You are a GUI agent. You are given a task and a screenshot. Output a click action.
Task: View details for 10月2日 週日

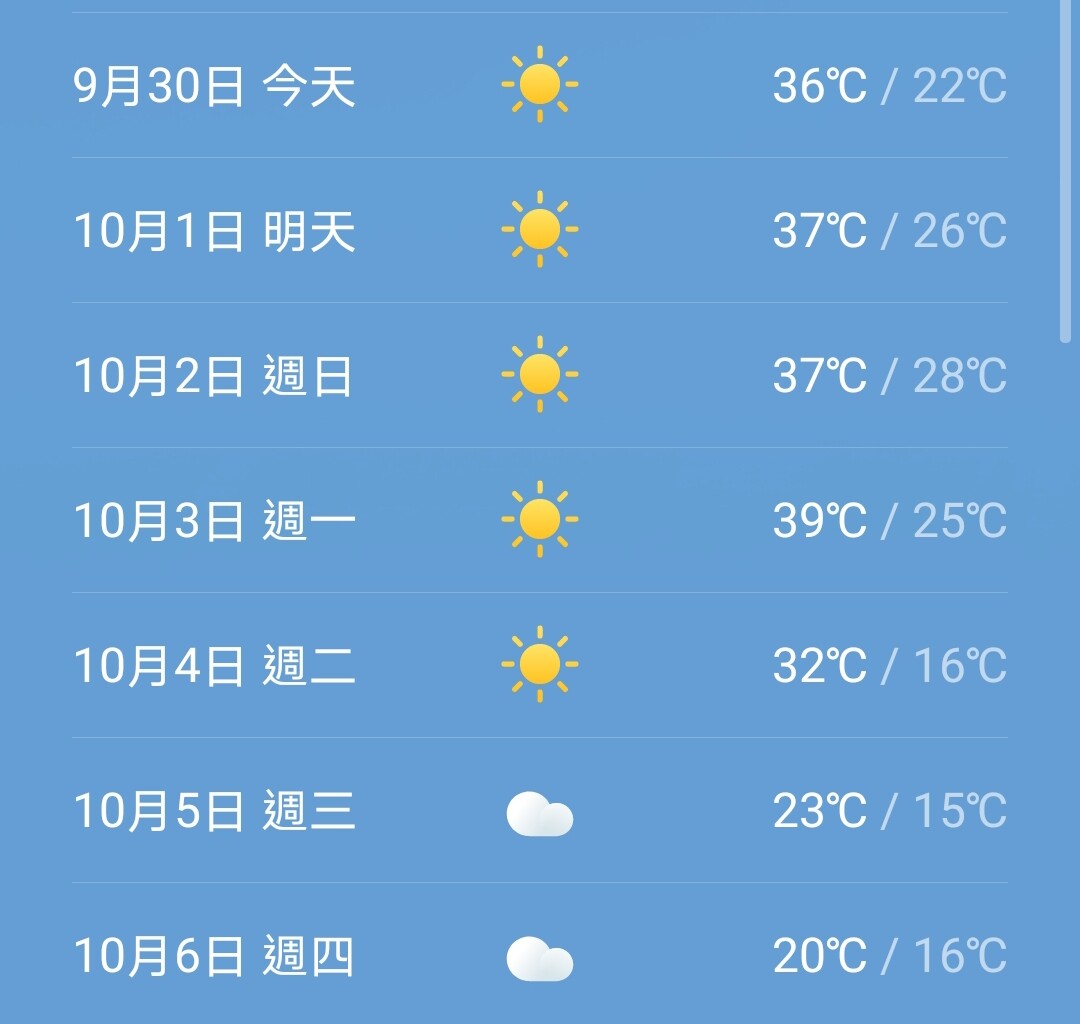coord(540,375)
